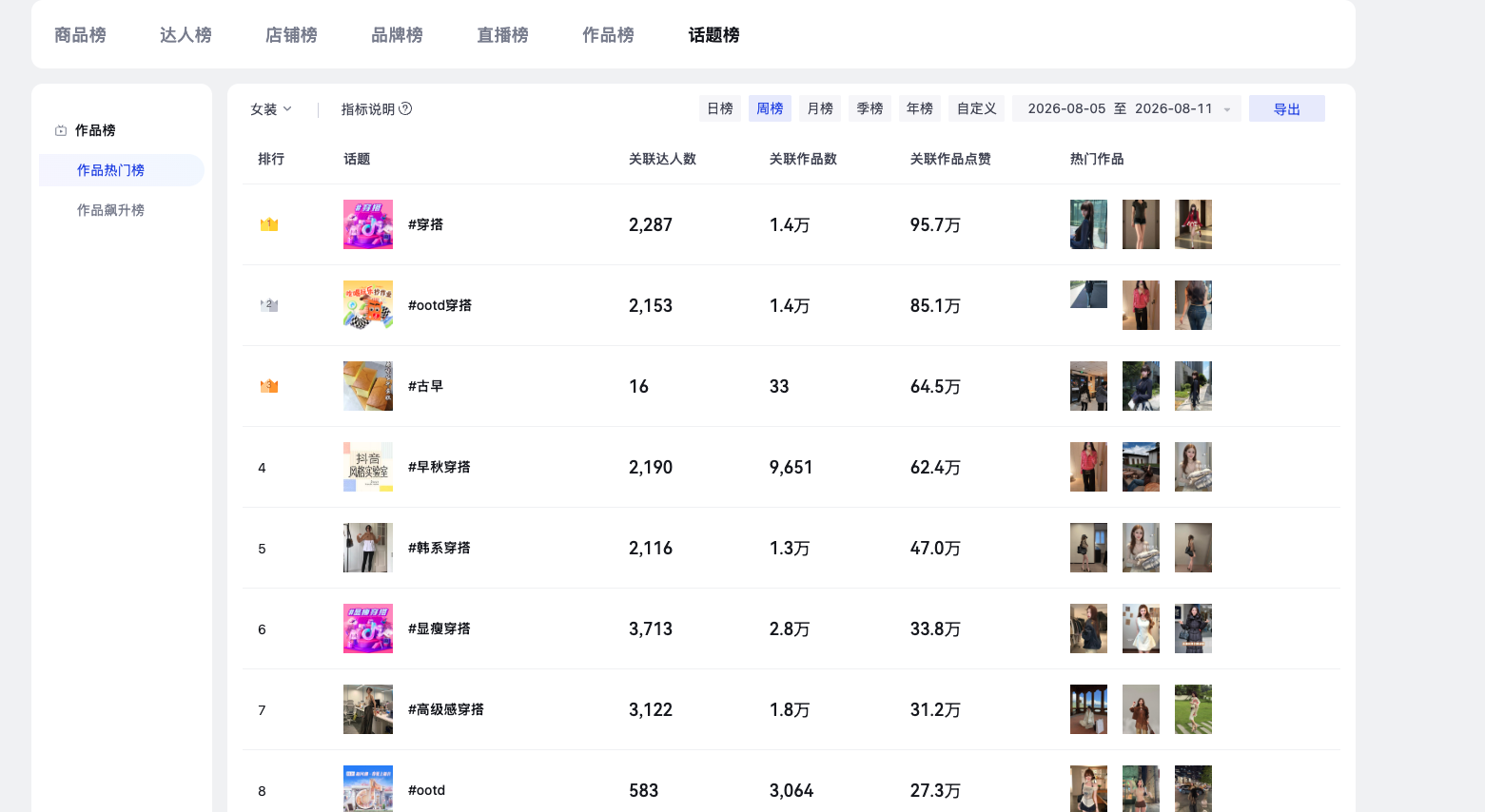Open first hot video of #显瘦穿搭

pos(1088,628)
